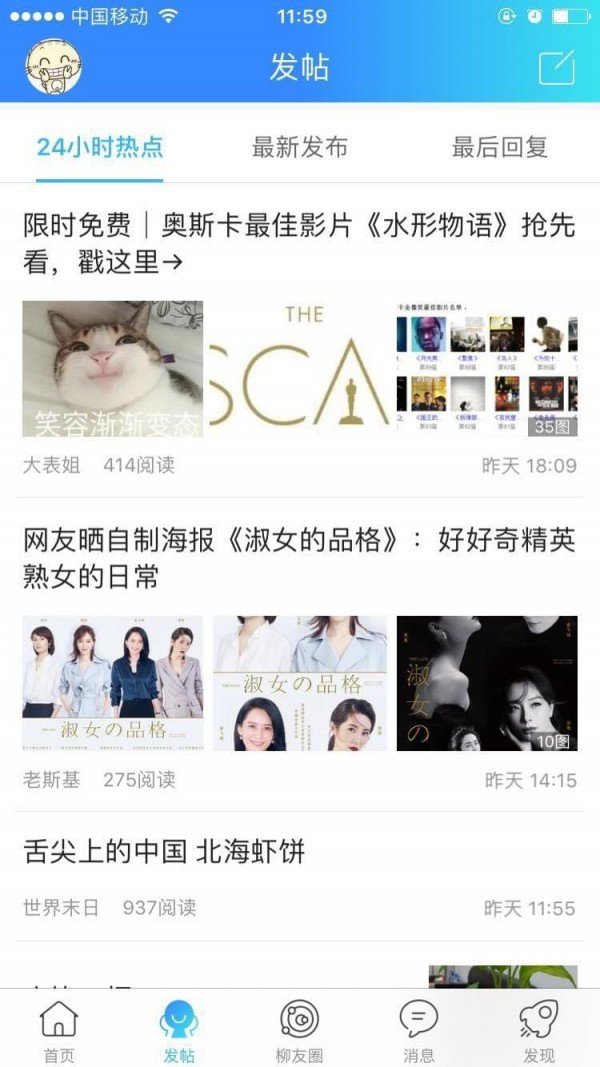Switch to 最新发布 tab

[x=299, y=148]
